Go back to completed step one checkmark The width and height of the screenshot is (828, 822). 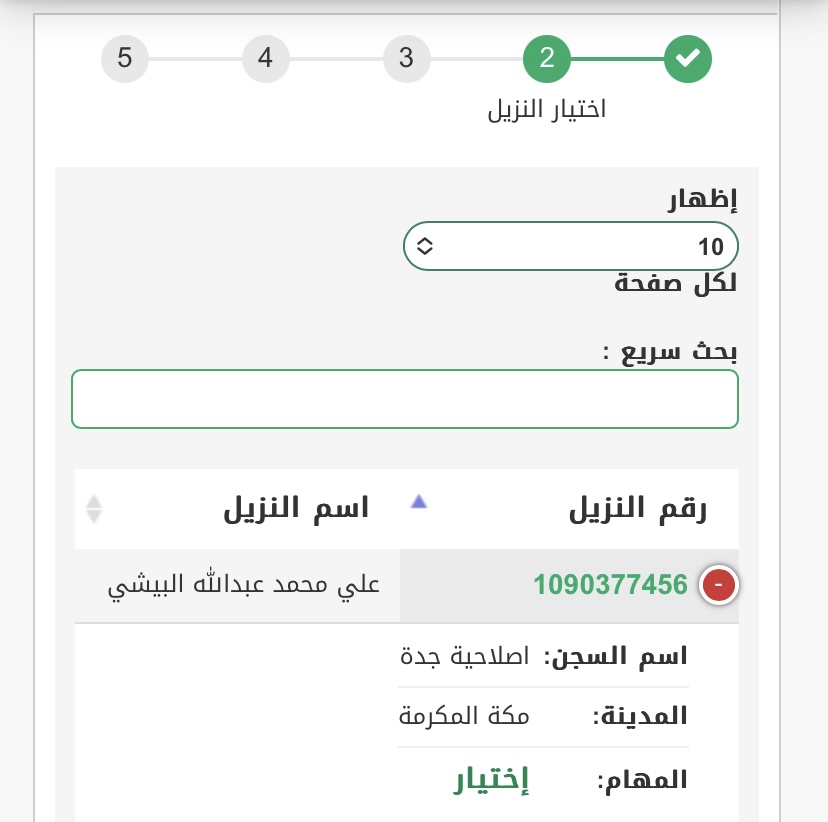688,58
